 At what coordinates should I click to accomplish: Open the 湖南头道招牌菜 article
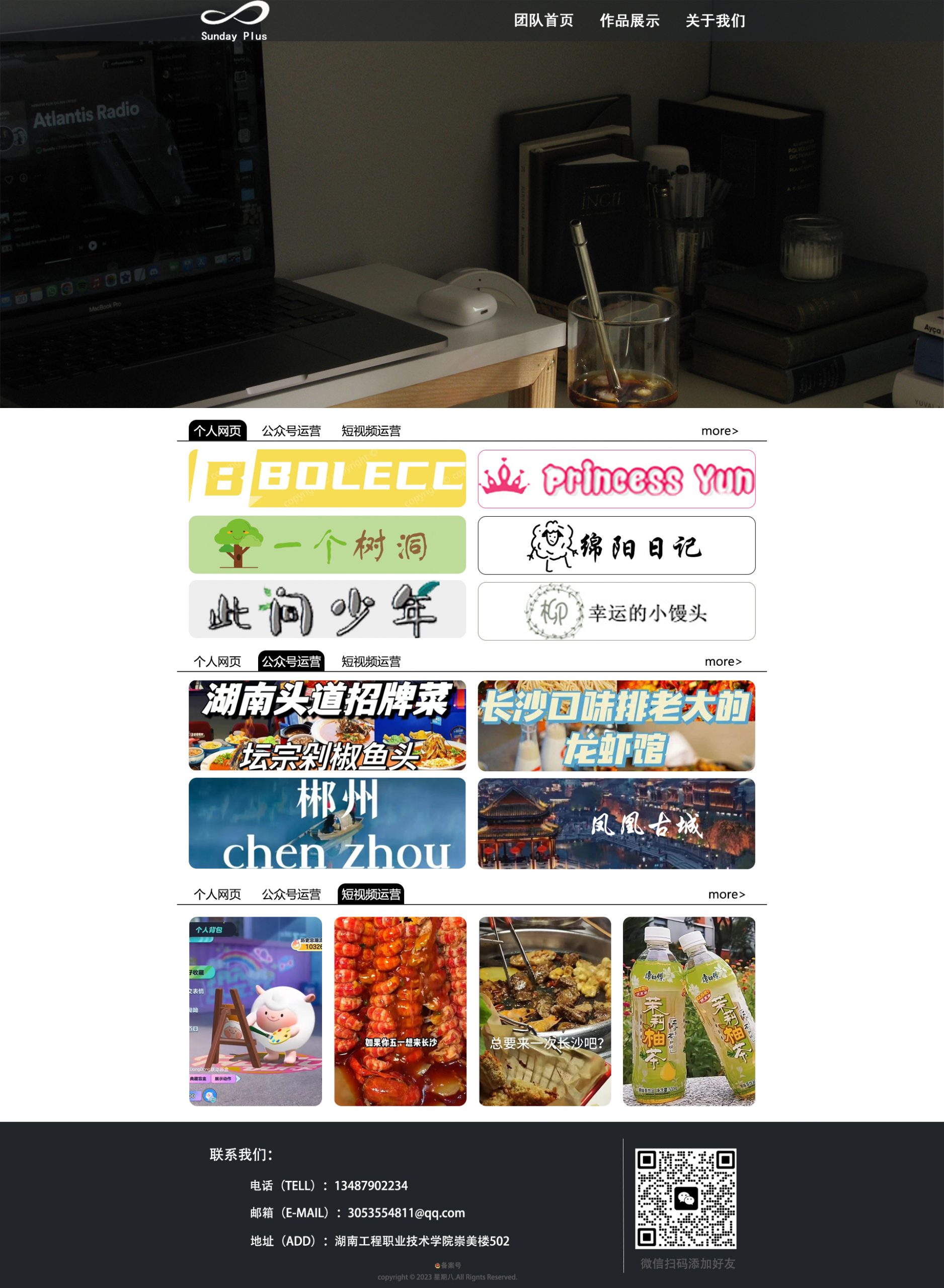(327, 726)
